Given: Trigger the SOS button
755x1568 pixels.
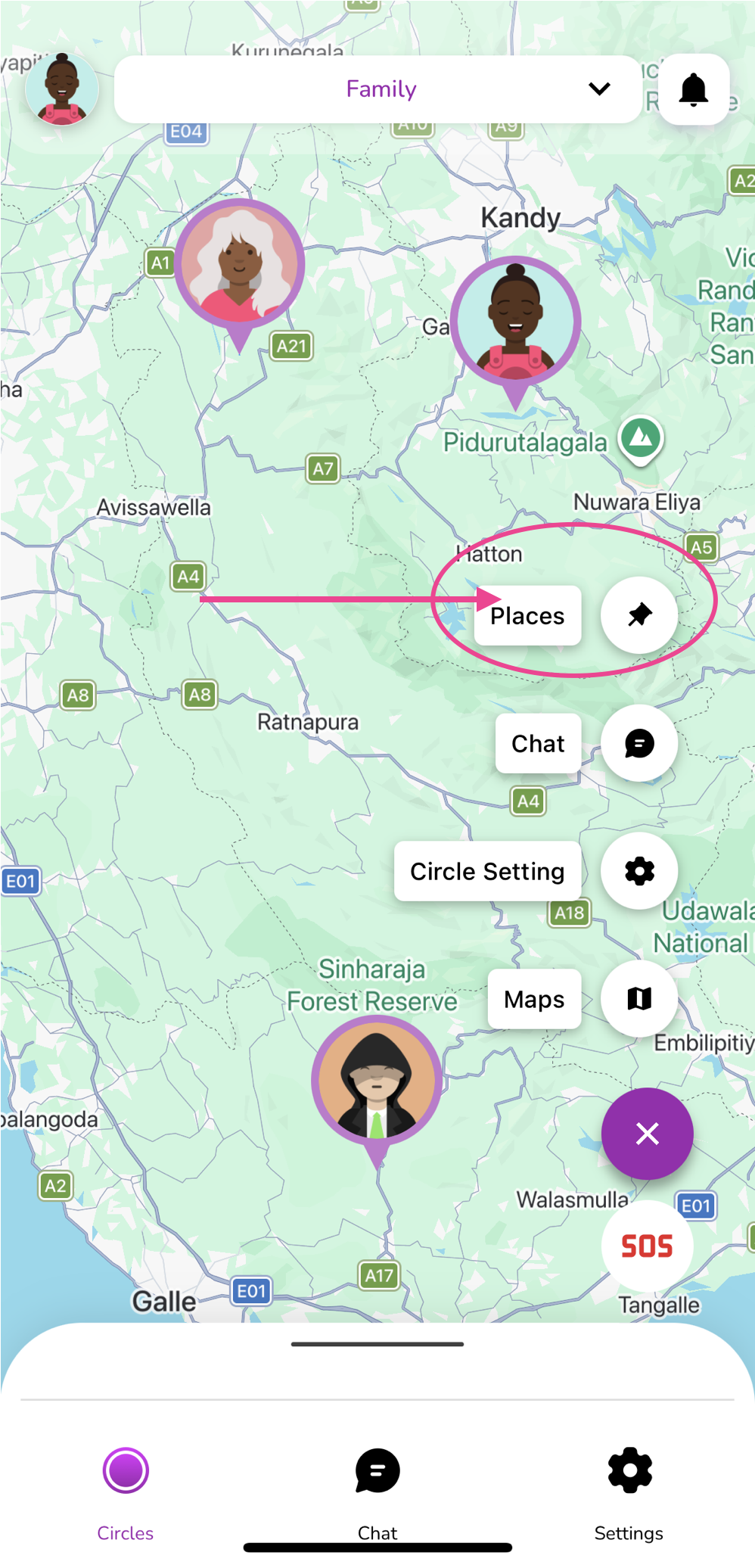Looking at the screenshot, I should pos(648,1246).
